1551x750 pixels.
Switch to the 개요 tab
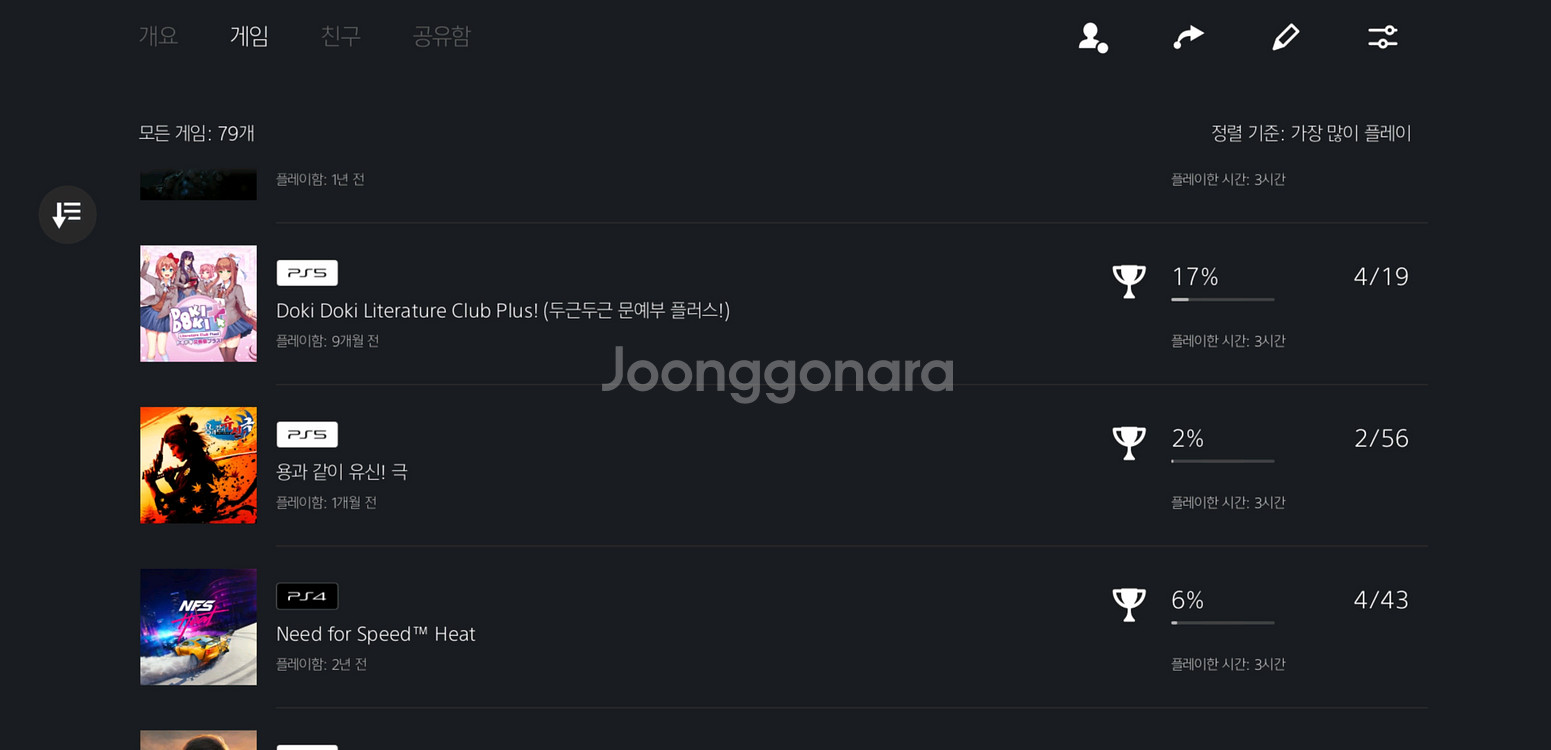tap(158, 36)
